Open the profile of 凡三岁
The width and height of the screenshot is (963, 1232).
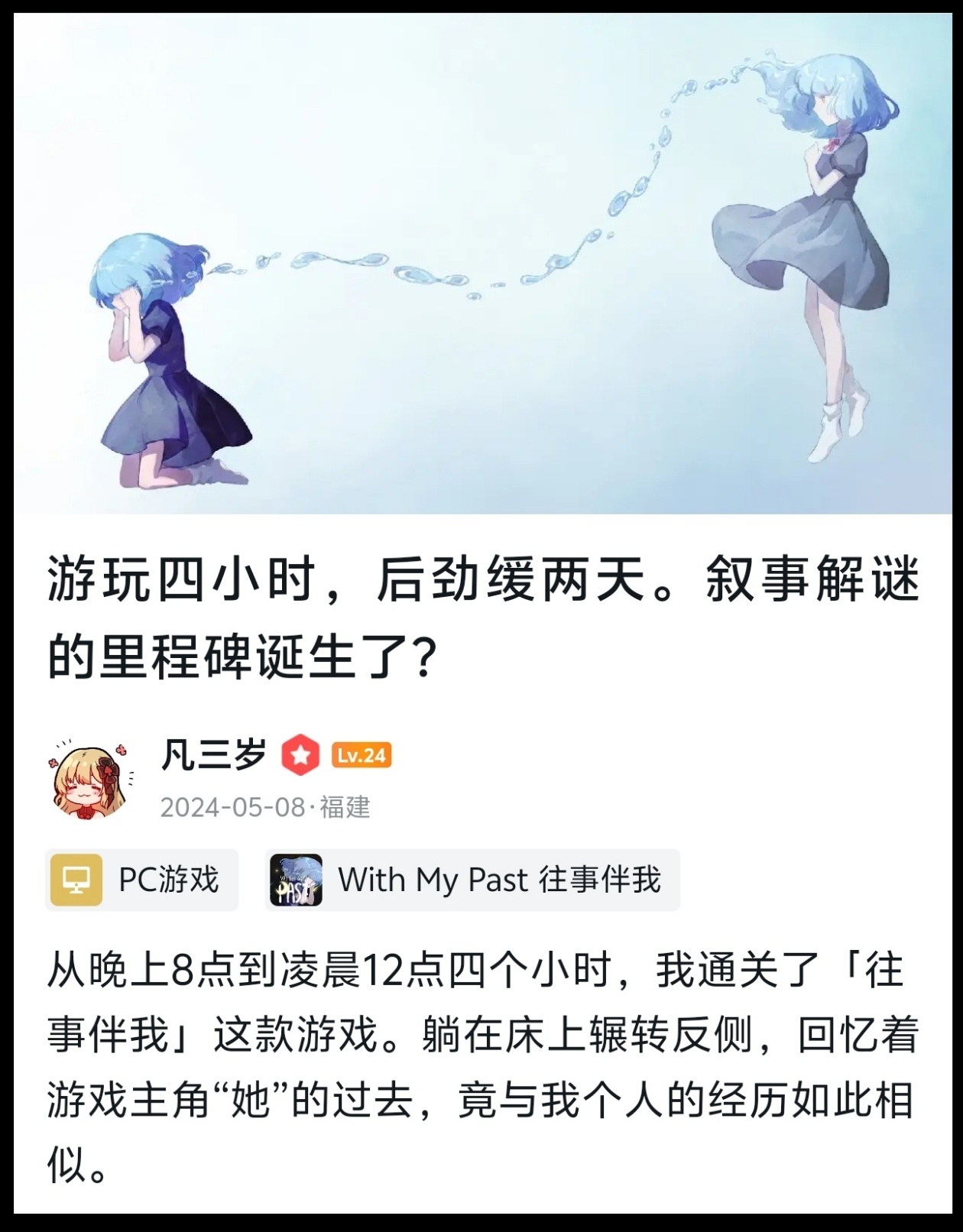[x=213, y=755]
